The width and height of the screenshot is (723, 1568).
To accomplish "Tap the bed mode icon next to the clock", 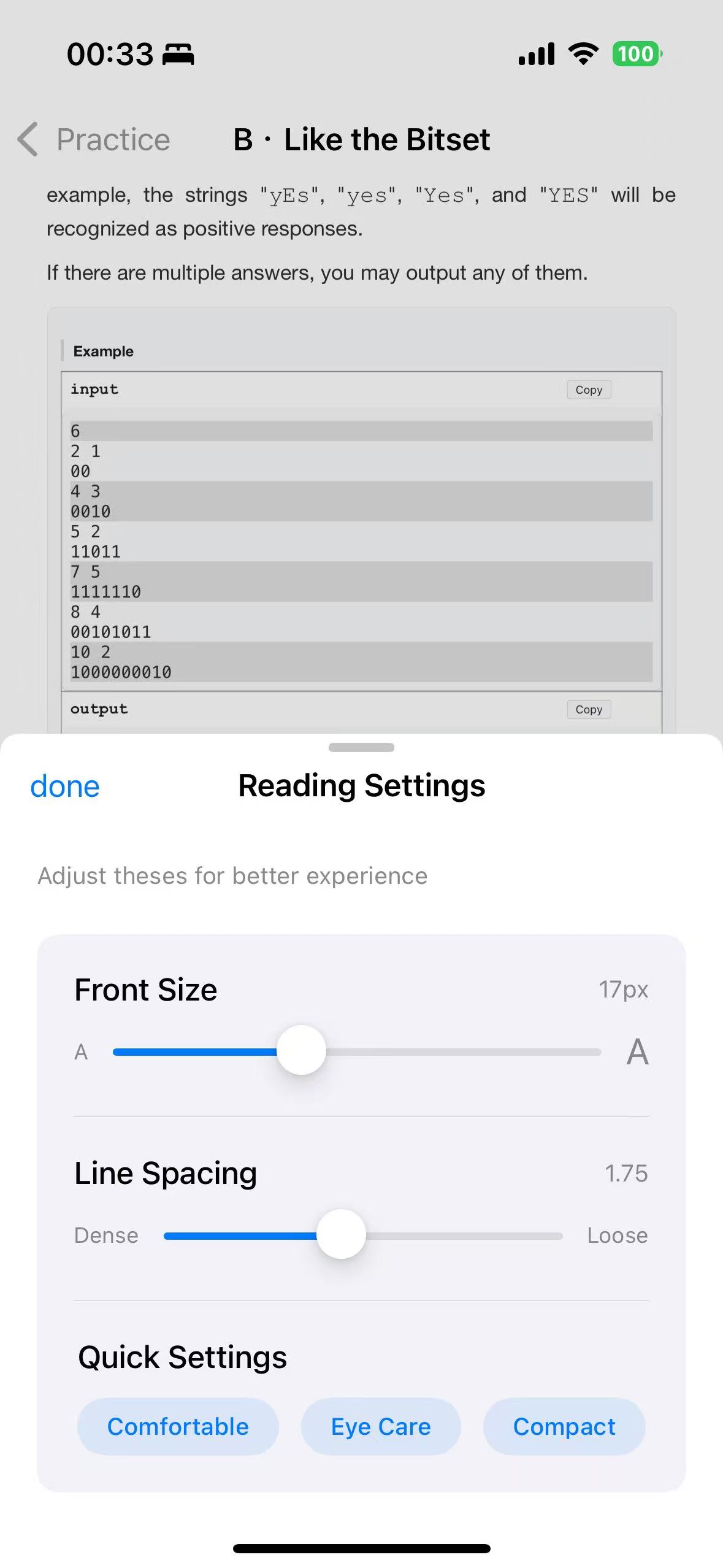I will (x=179, y=55).
